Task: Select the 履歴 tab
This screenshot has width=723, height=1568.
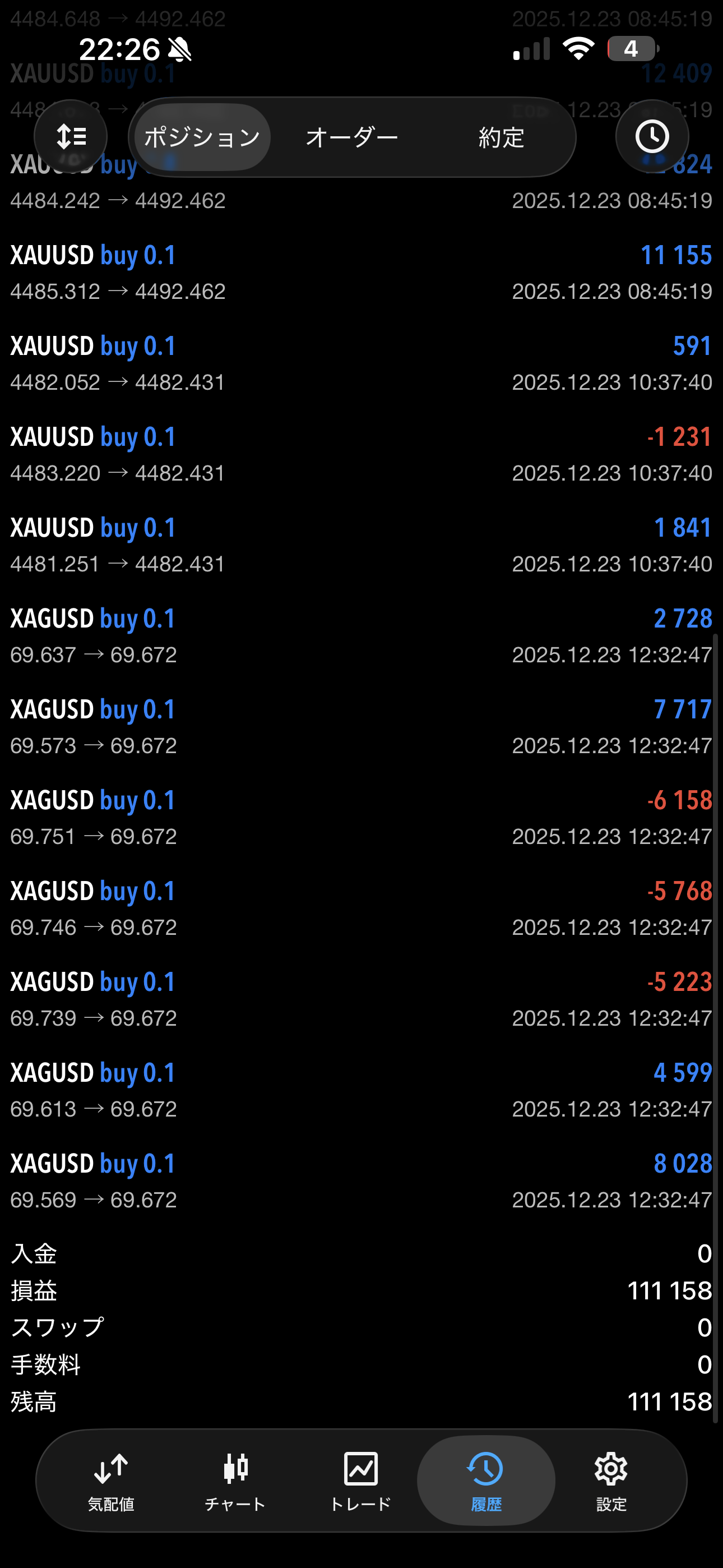Action: [486, 1481]
